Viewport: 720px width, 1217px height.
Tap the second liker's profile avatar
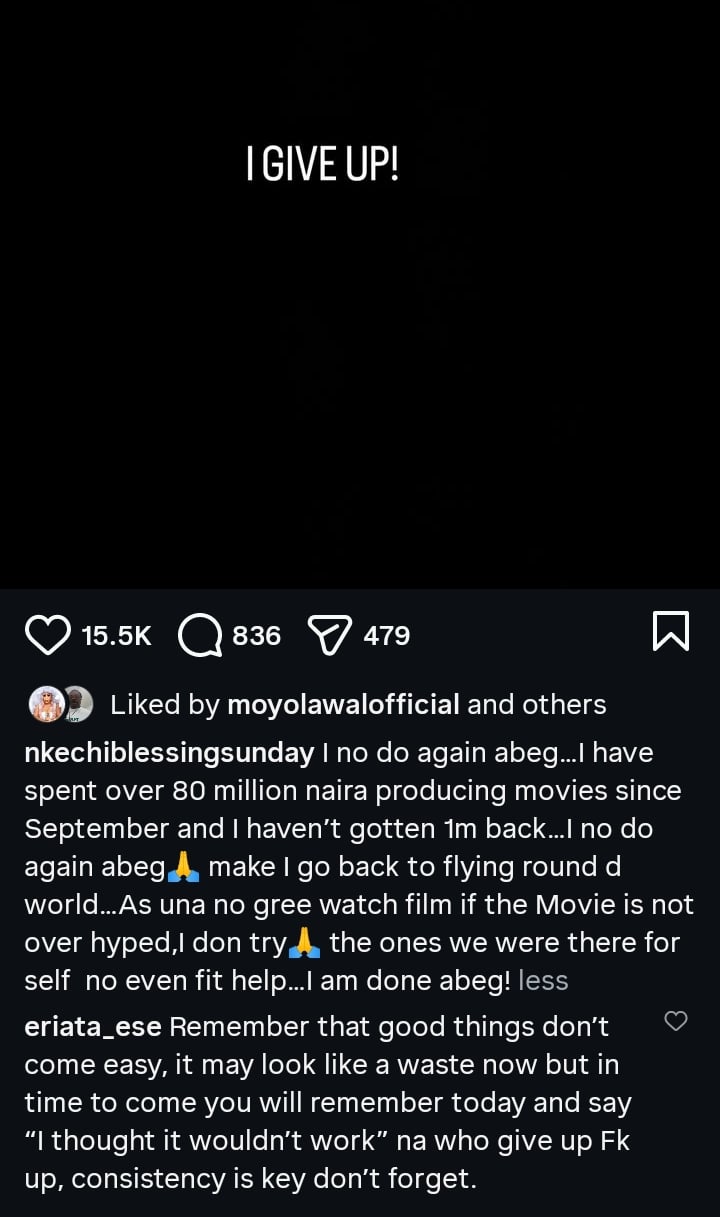coord(78,704)
